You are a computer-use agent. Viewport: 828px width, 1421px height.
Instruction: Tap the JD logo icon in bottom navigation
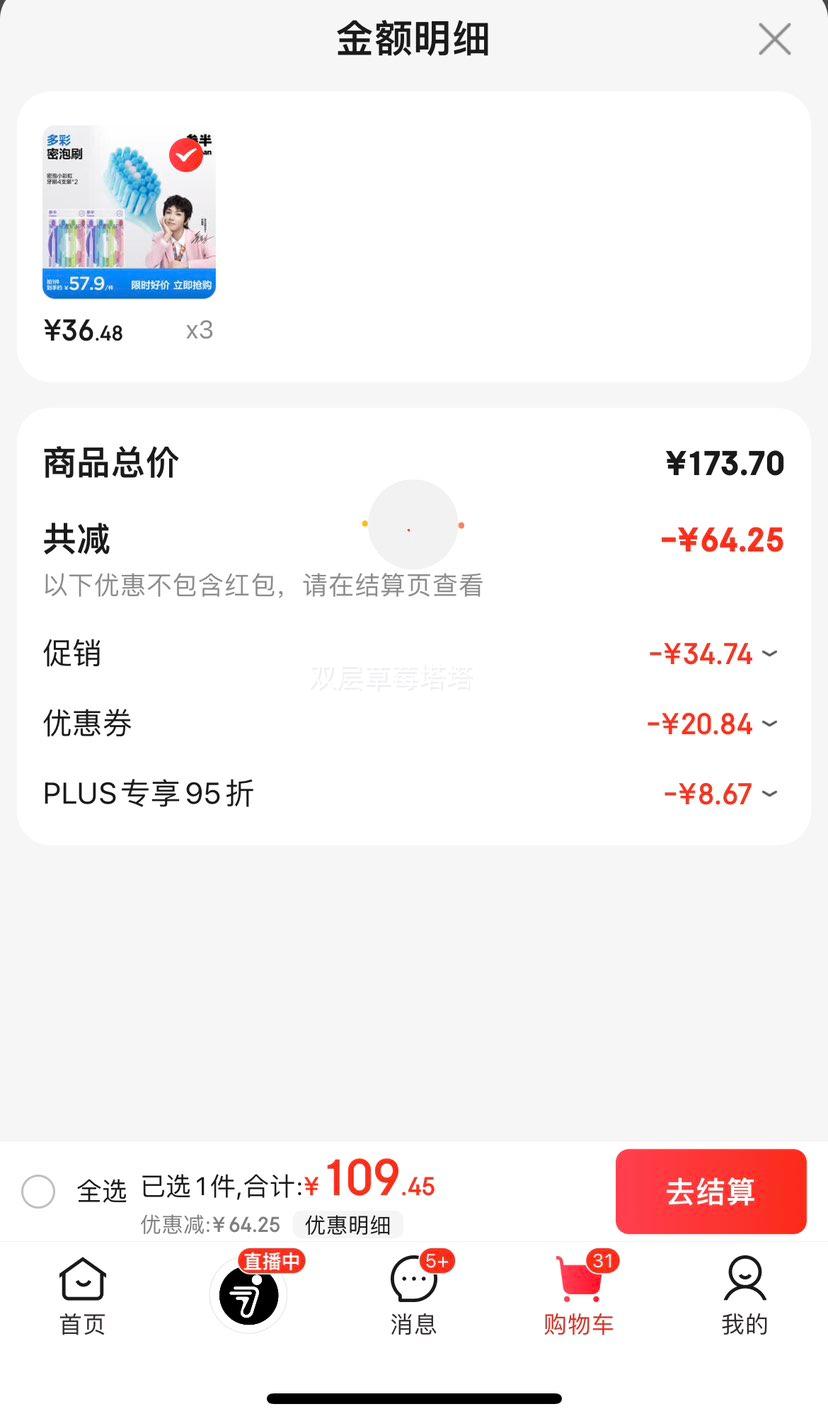click(x=248, y=1294)
